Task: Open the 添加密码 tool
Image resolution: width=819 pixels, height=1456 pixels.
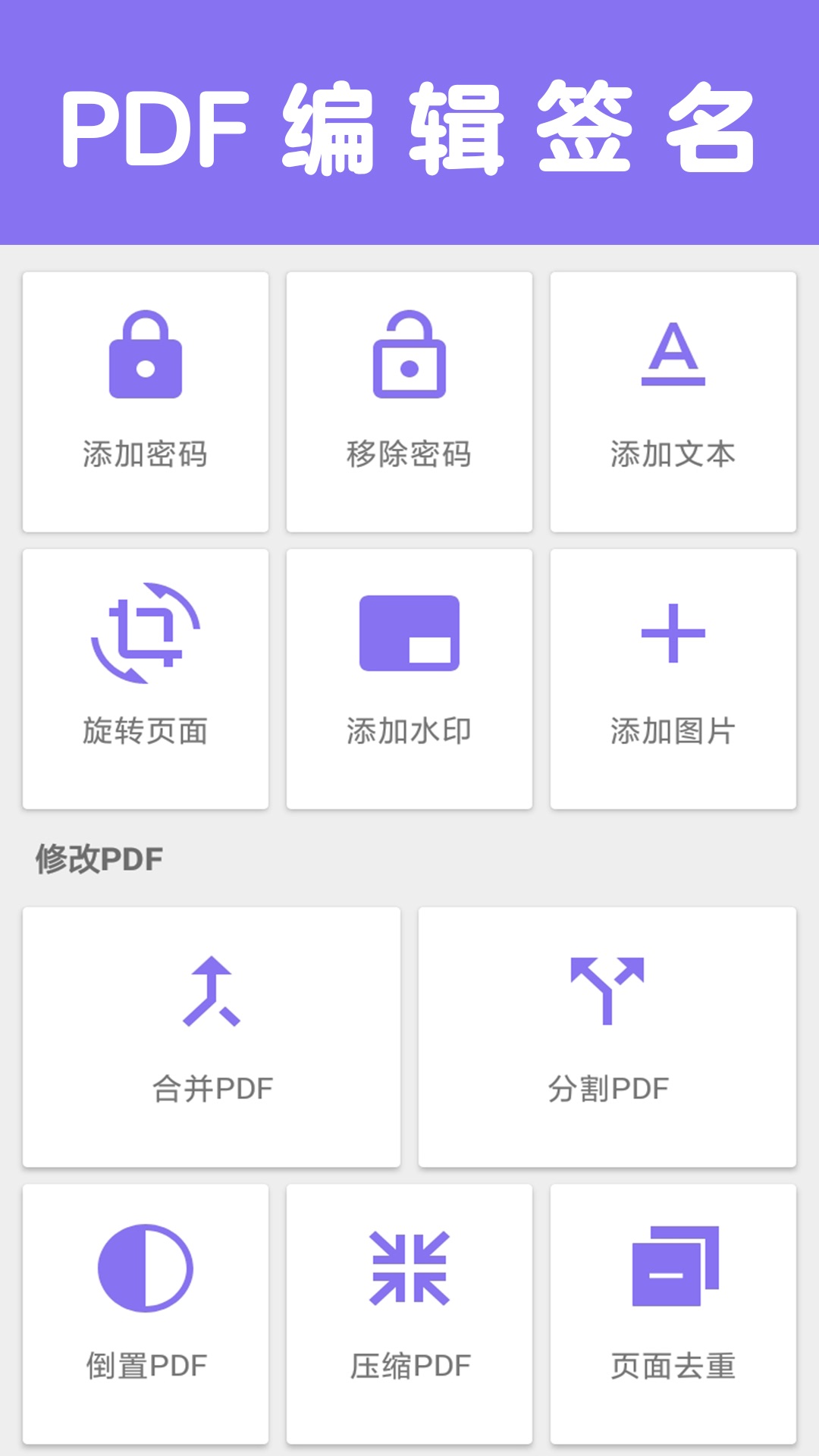Action: tap(146, 402)
